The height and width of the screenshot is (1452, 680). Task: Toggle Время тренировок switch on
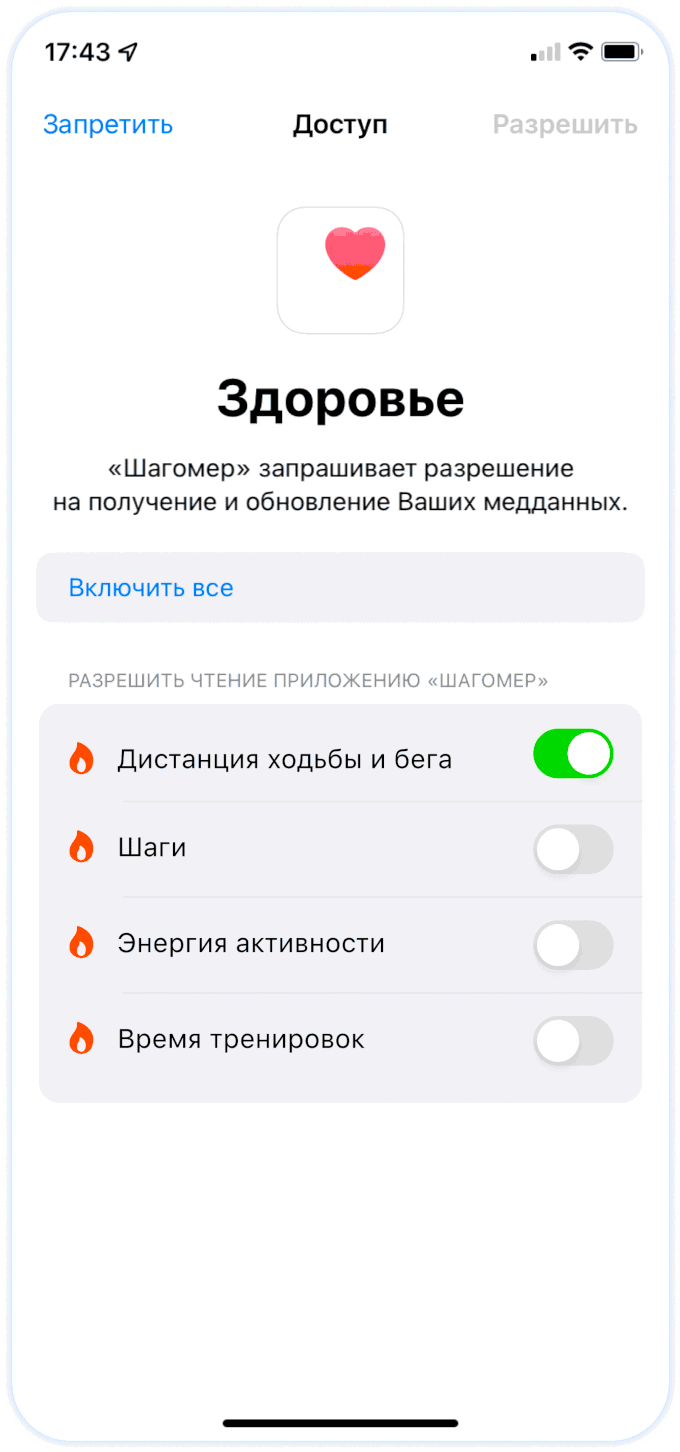(573, 1041)
